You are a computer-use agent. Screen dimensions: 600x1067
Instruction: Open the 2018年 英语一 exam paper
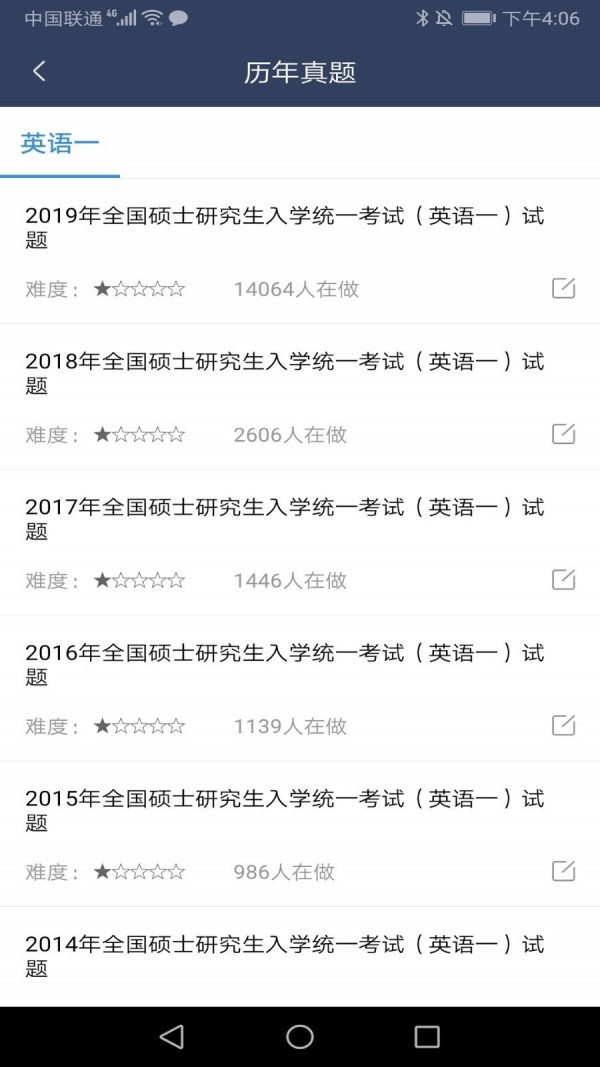(x=285, y=373)
